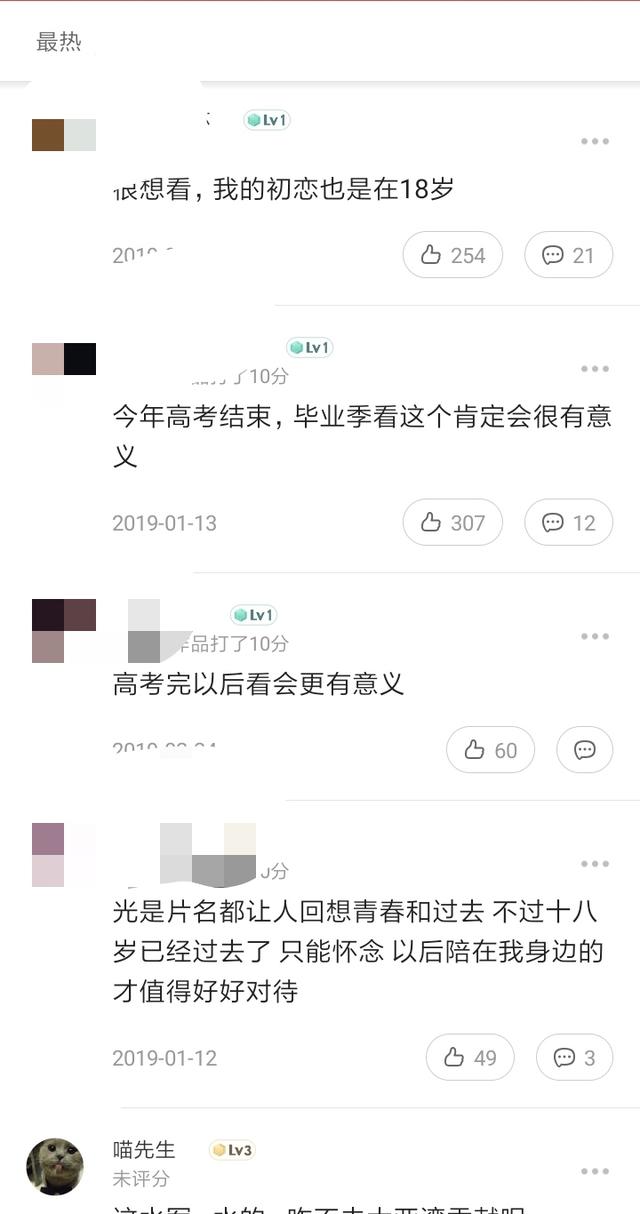This screenshot has width=640, height=1214.
Task: Open the 21 replies on the 初恋 comment
Action: [569, 255]
